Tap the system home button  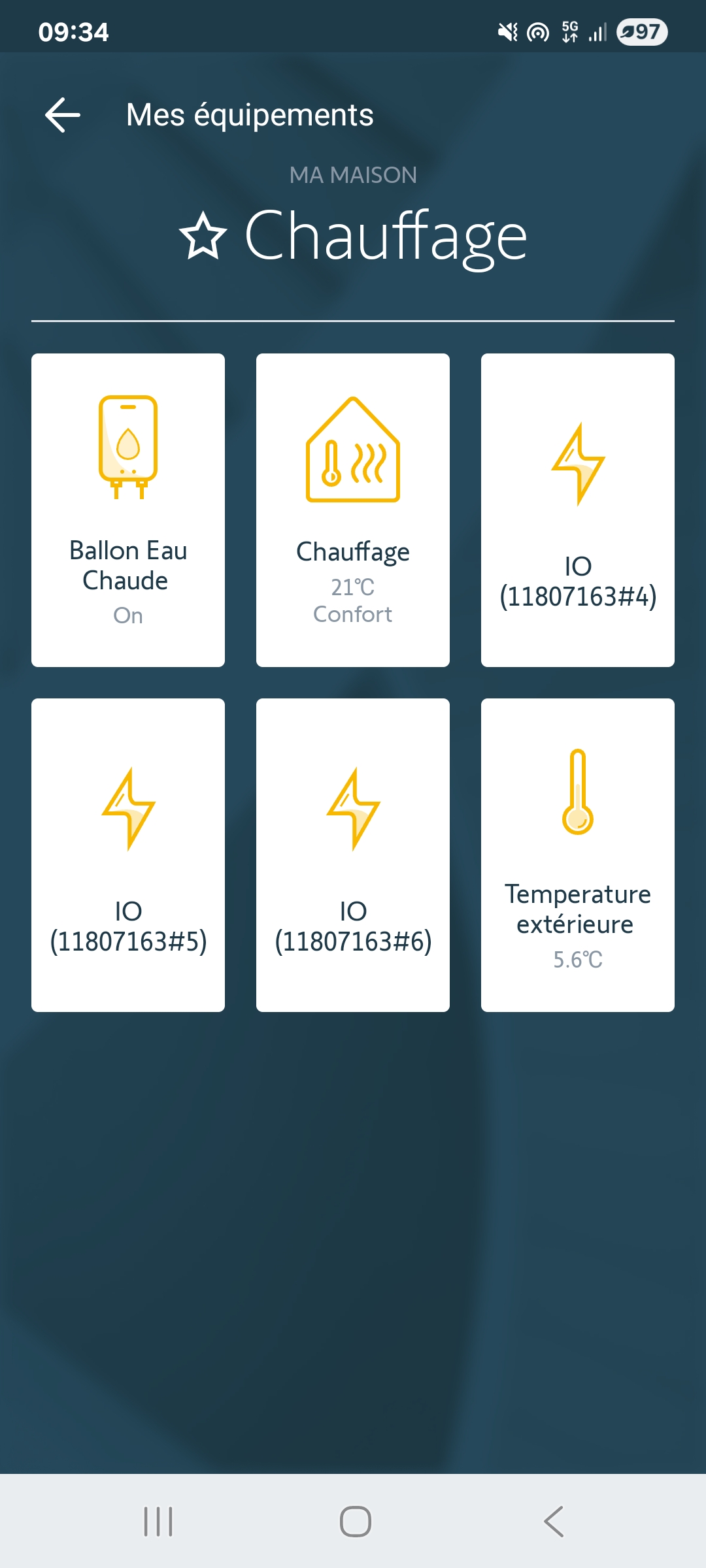click(355, 1522)
